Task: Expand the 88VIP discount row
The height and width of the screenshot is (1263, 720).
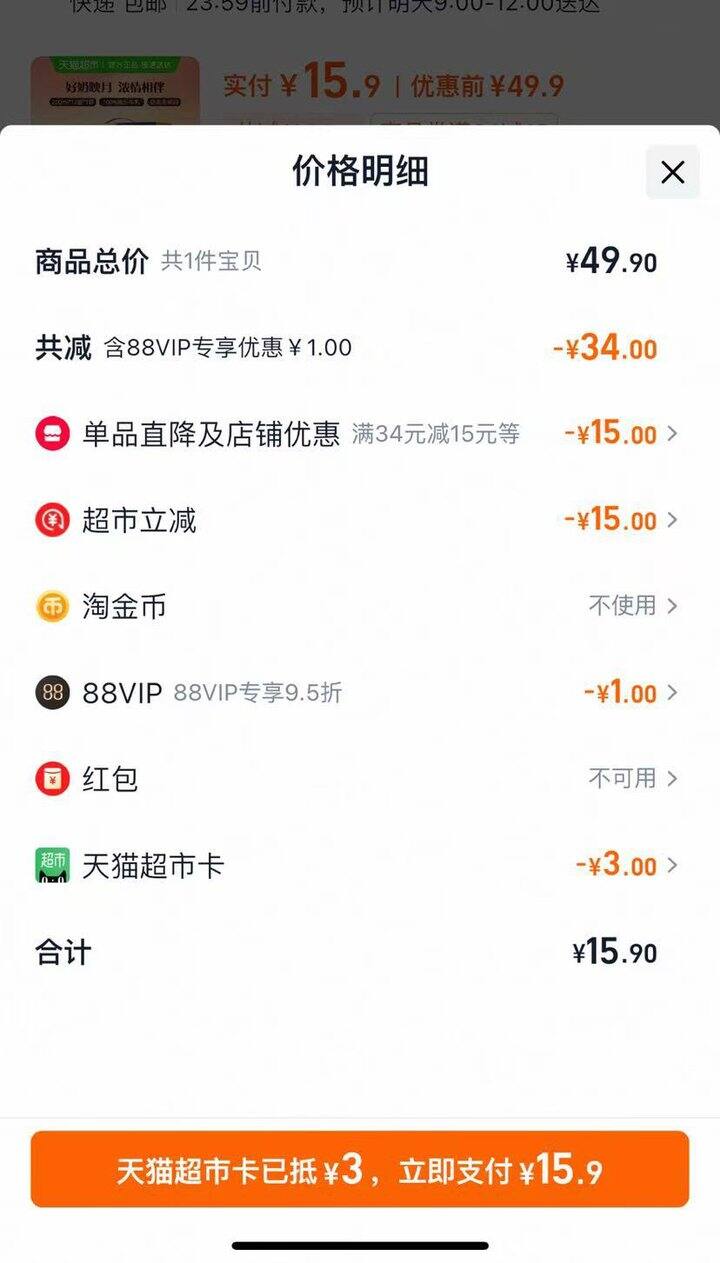Action: 360,692
